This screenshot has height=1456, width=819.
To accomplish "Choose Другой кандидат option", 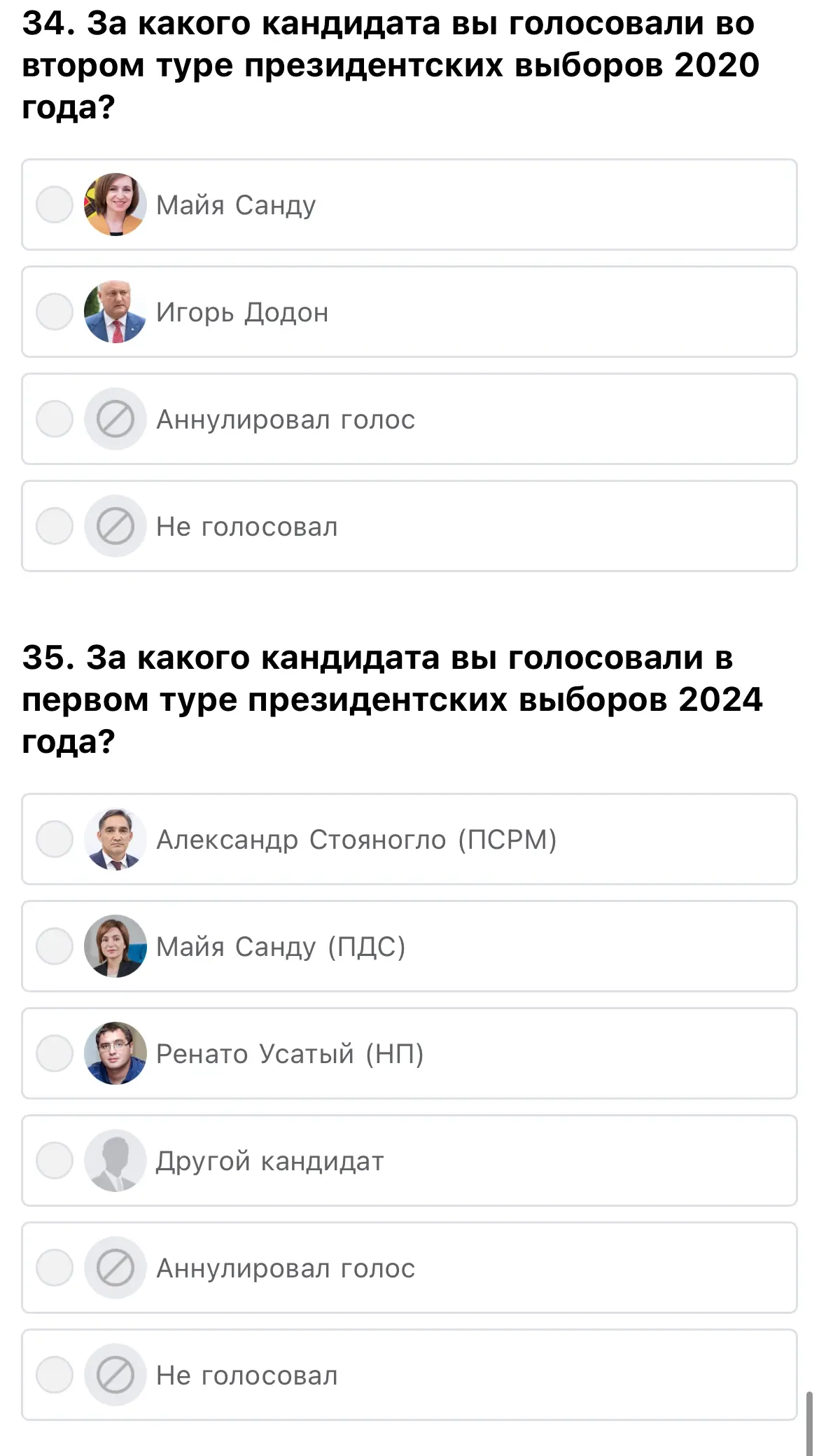I will click(409, 1160).
